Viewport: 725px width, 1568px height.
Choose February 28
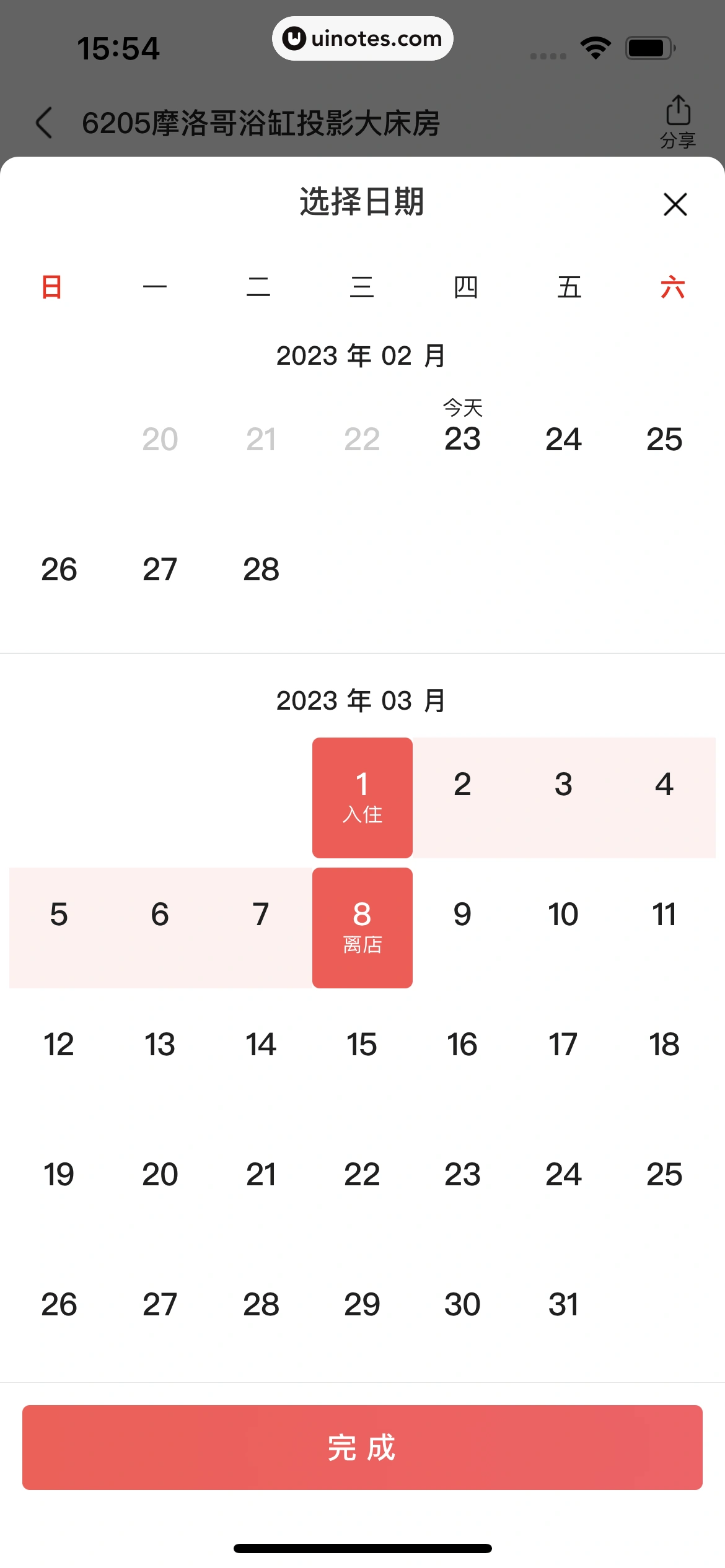[261, 570]
